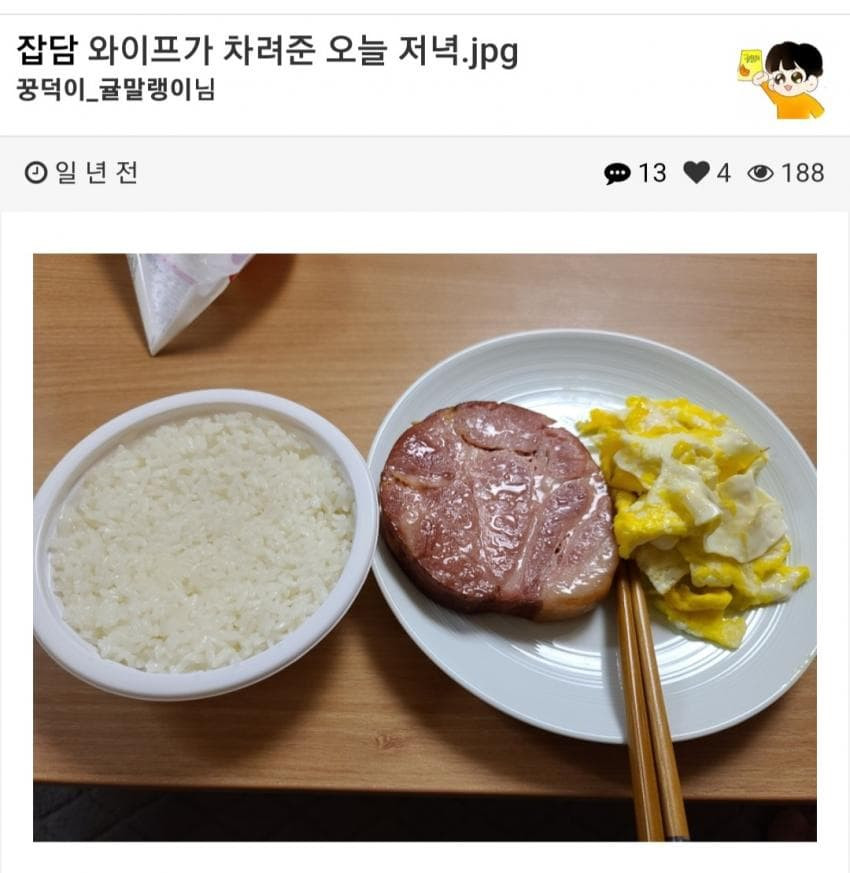
Task: Open the comments via speech bubble icon
Action: [x=617, y=173]
